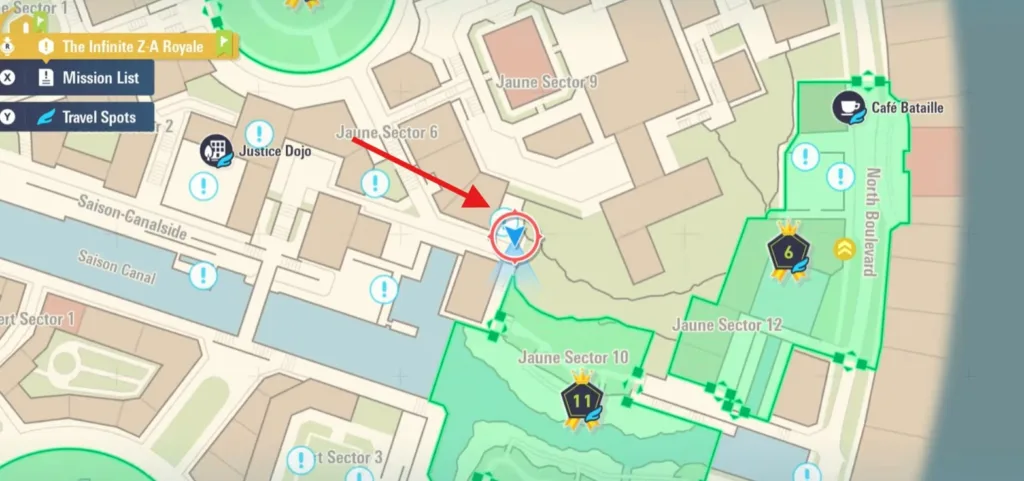Select the Café Bataille travel spot
The image size is (1024, 481).
pos(850,107)
